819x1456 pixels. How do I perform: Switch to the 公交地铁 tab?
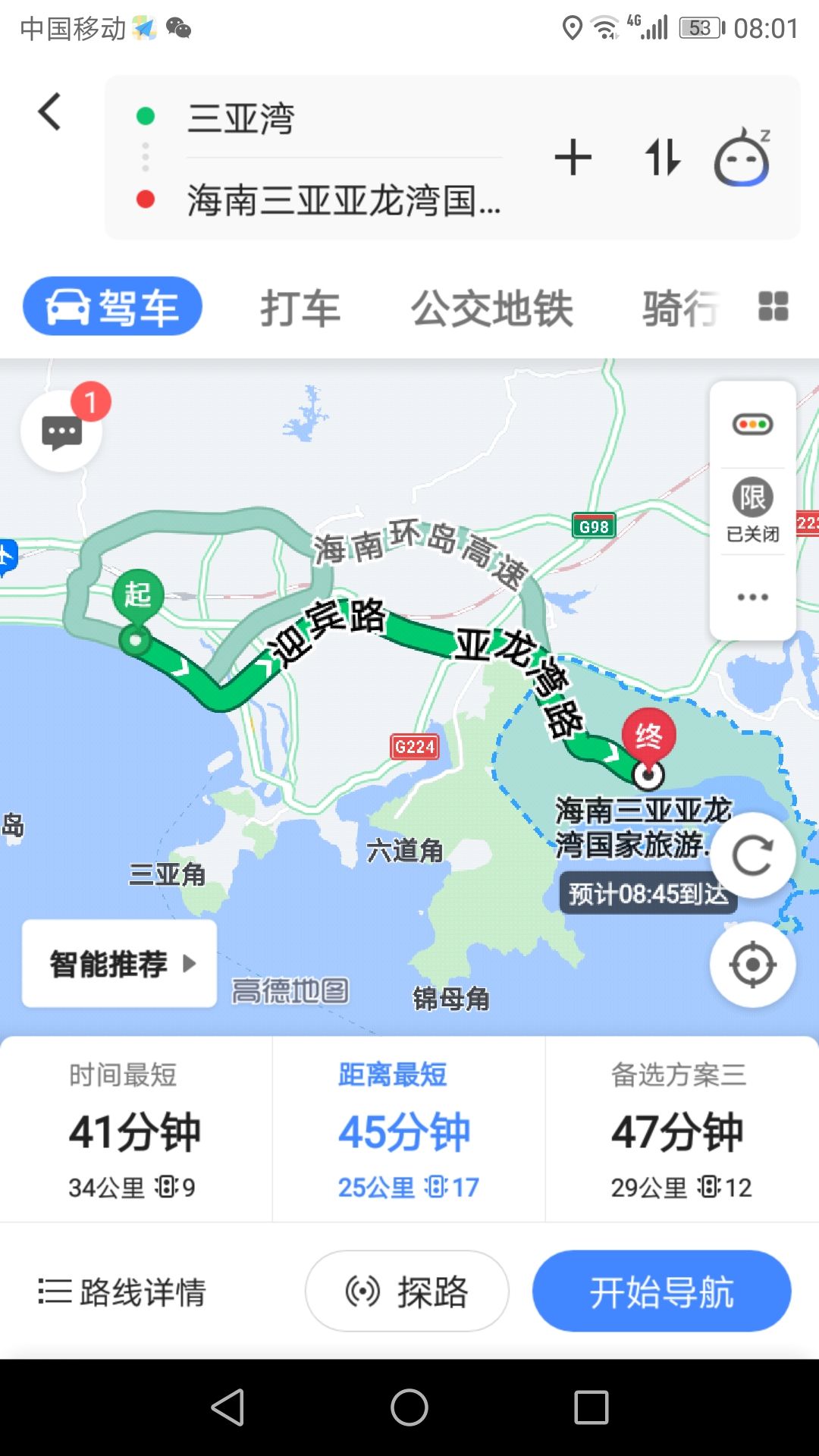click(x=491, y=308)
